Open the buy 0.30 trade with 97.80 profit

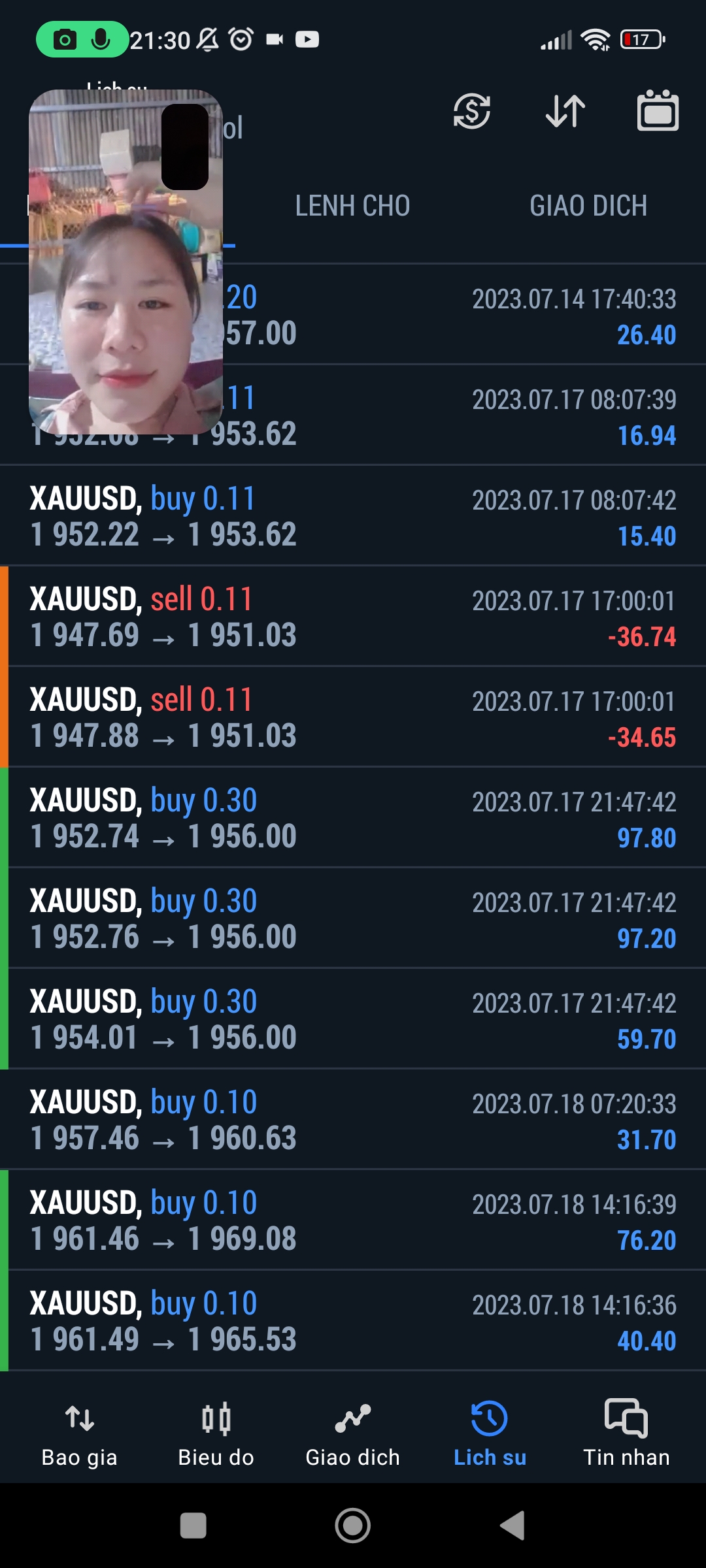click(x=353, y=817)
